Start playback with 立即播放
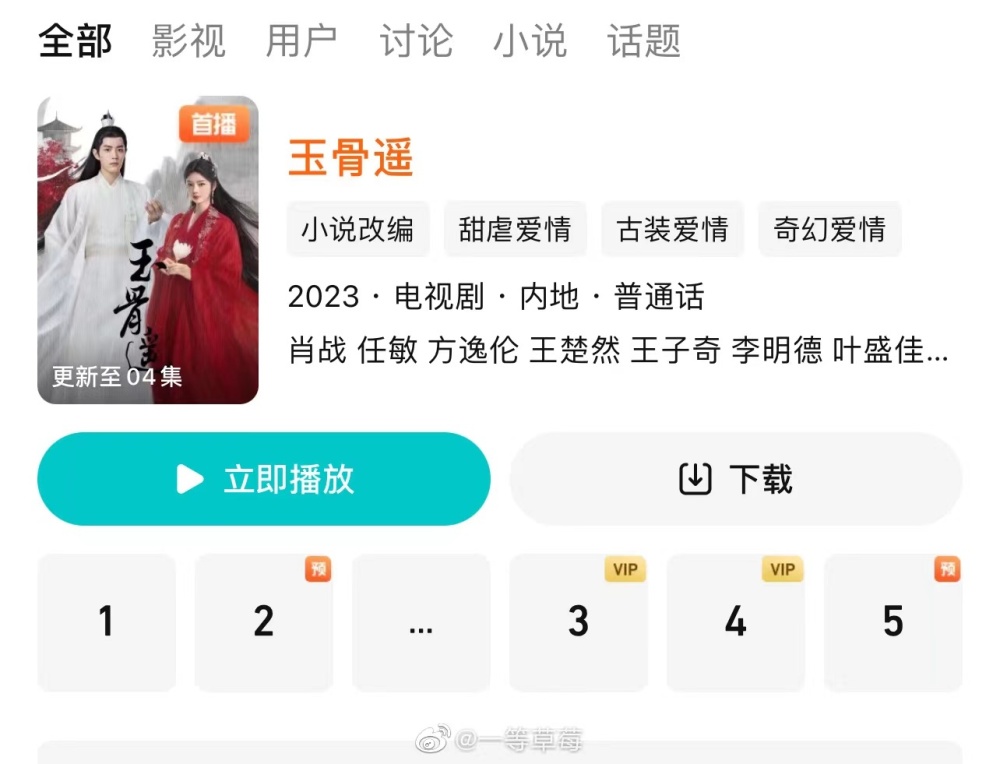The image size is (1000, 764). click(264, 479)
